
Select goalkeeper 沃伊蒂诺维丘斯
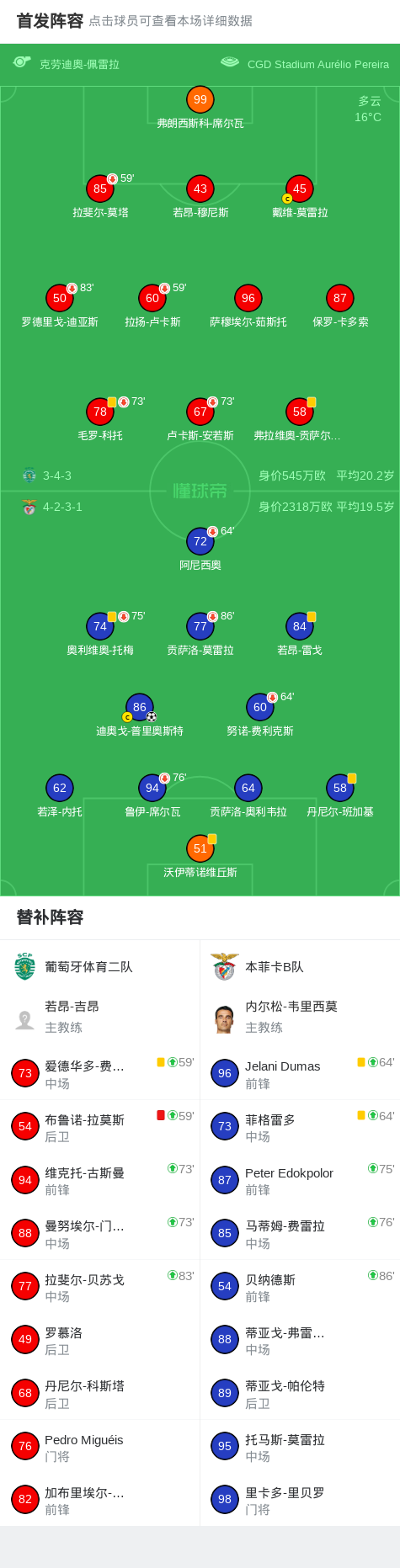click(x=200, y=857)
